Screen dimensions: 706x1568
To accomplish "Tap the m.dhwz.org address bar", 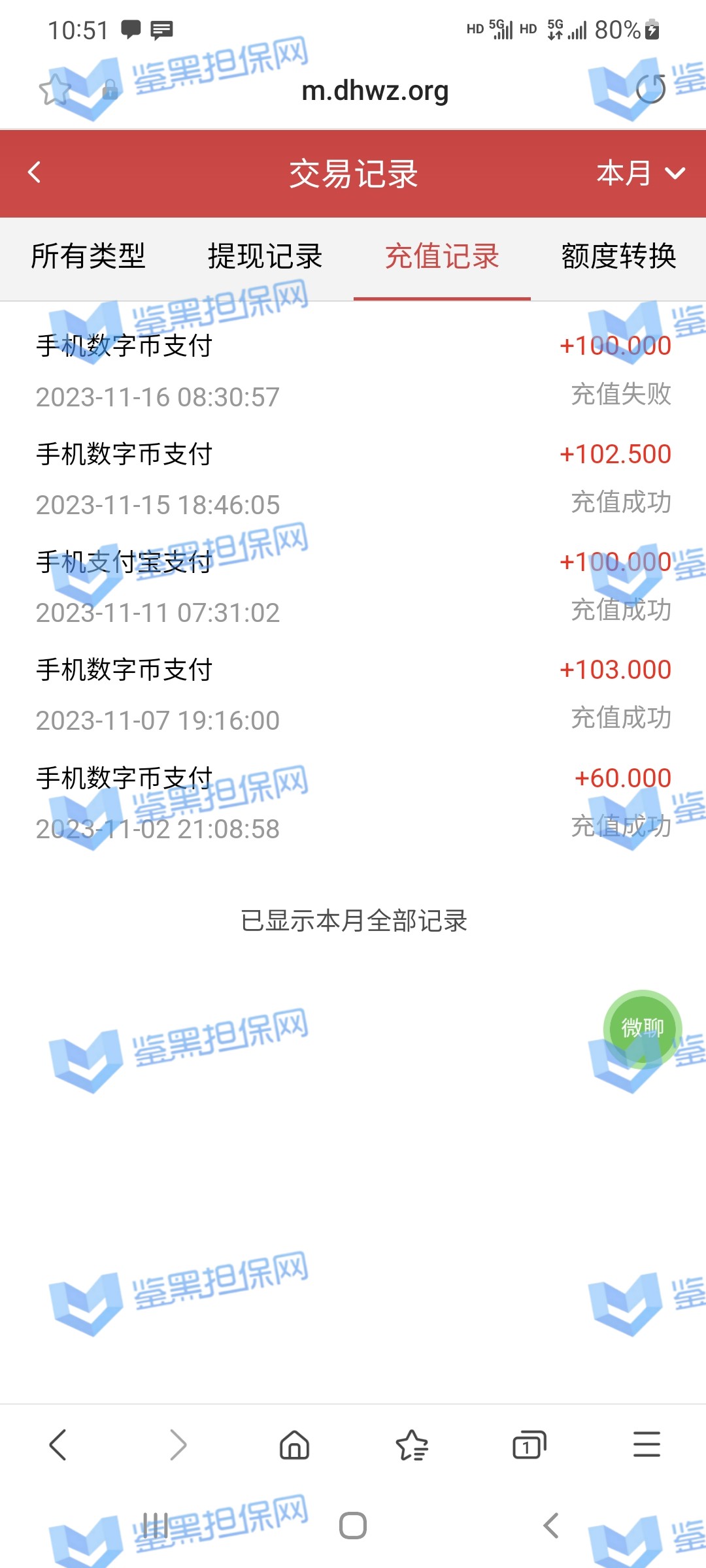I will tap(375, 91).
